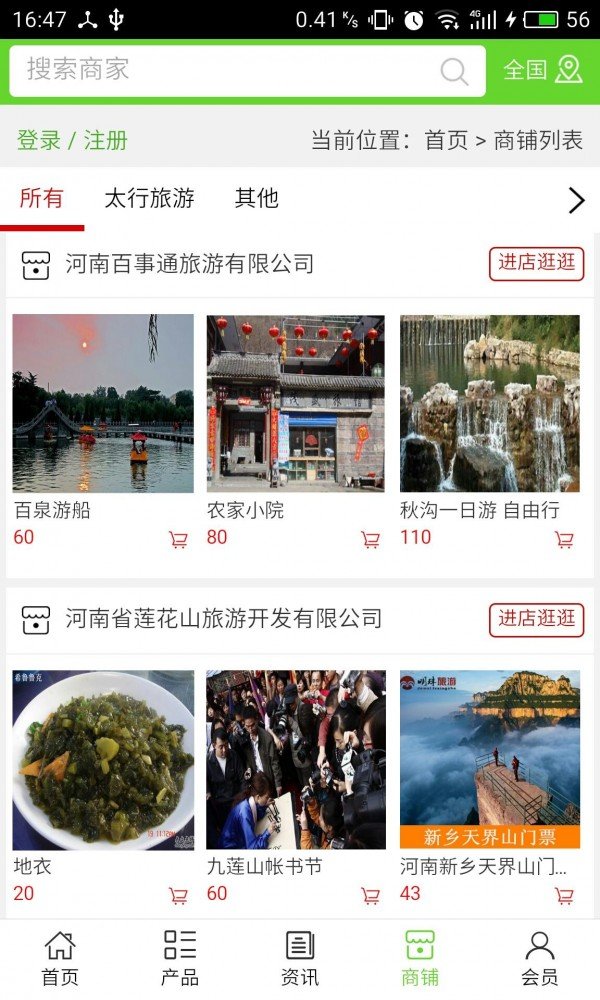
Task: Open the 百泉游船 product picture
Action: point(103,403)
